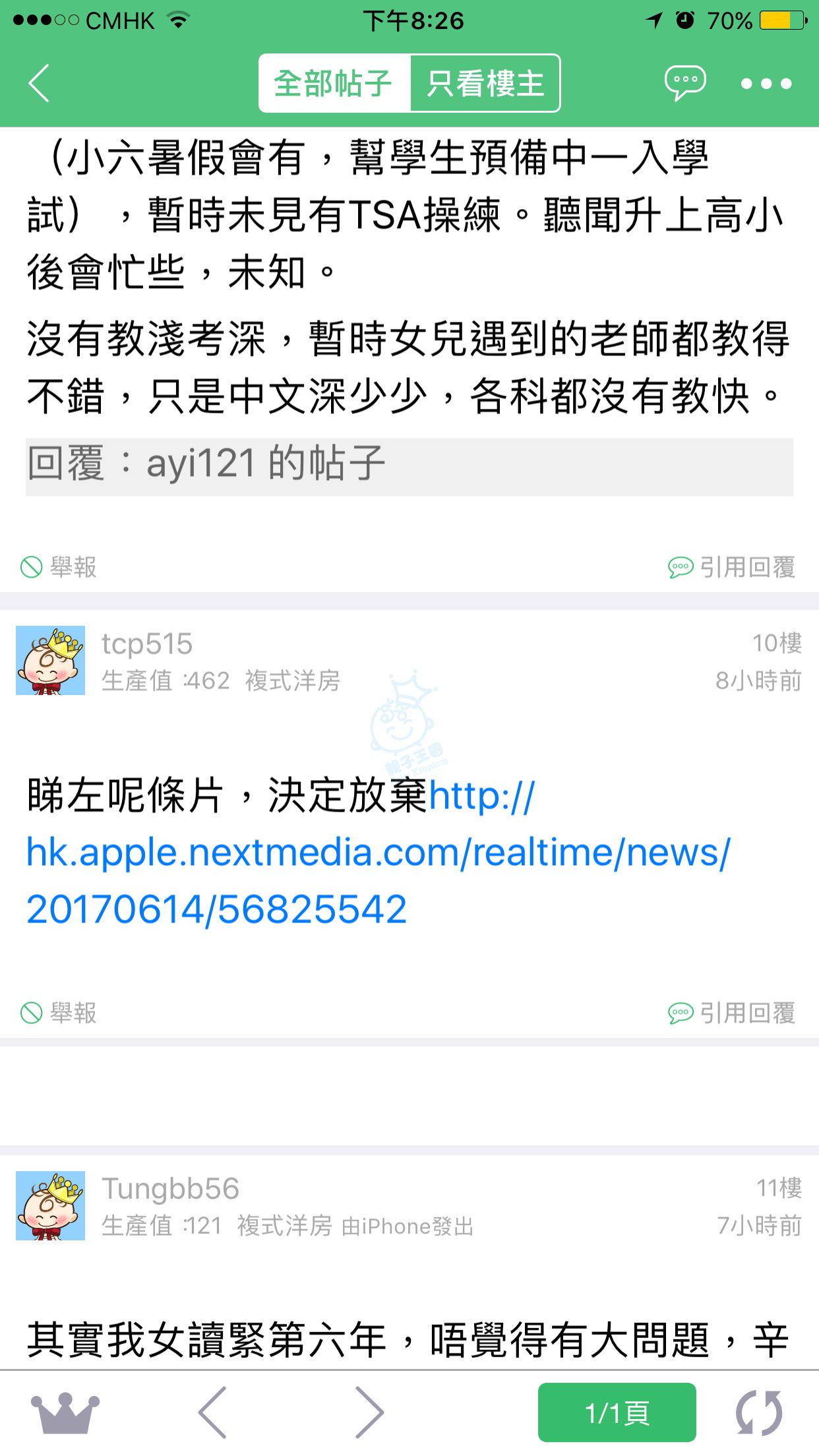Report the post replying to ayi121
819x1456 pixels.
click(59, 567)
